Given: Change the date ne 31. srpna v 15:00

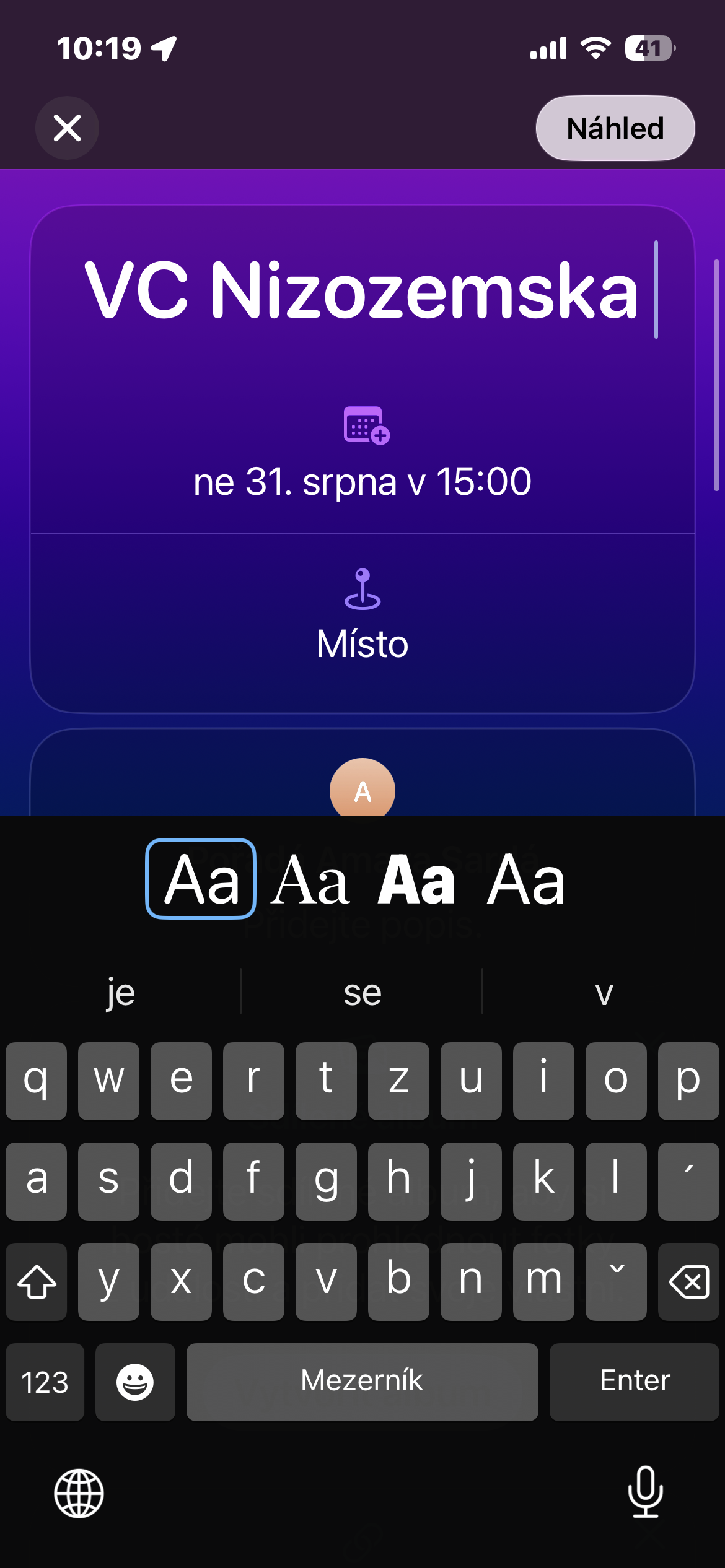Looking at the screenshot, I should [x=362, y=481].
